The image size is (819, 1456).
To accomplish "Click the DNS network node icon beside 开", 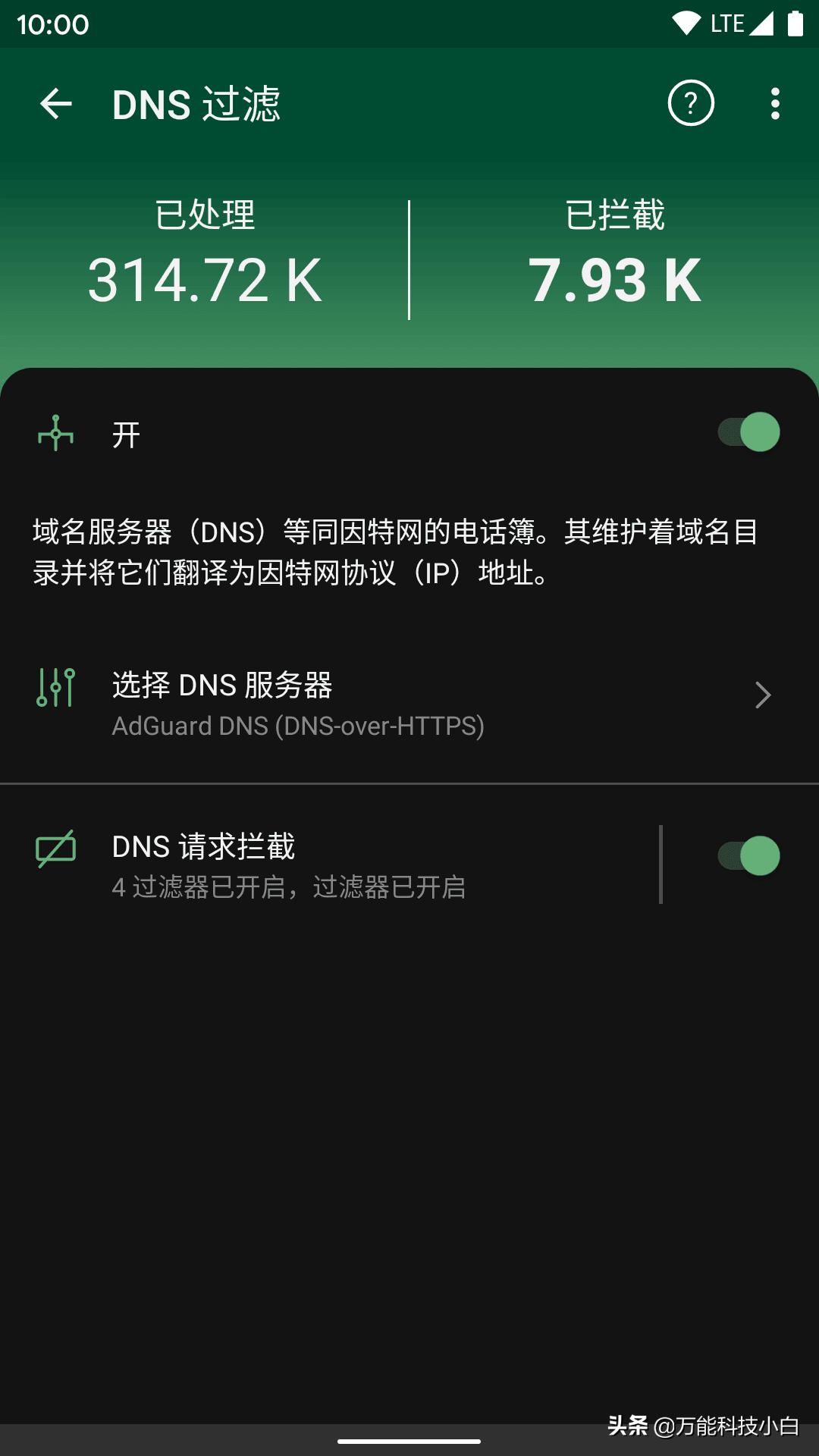I will coord(55,432).
